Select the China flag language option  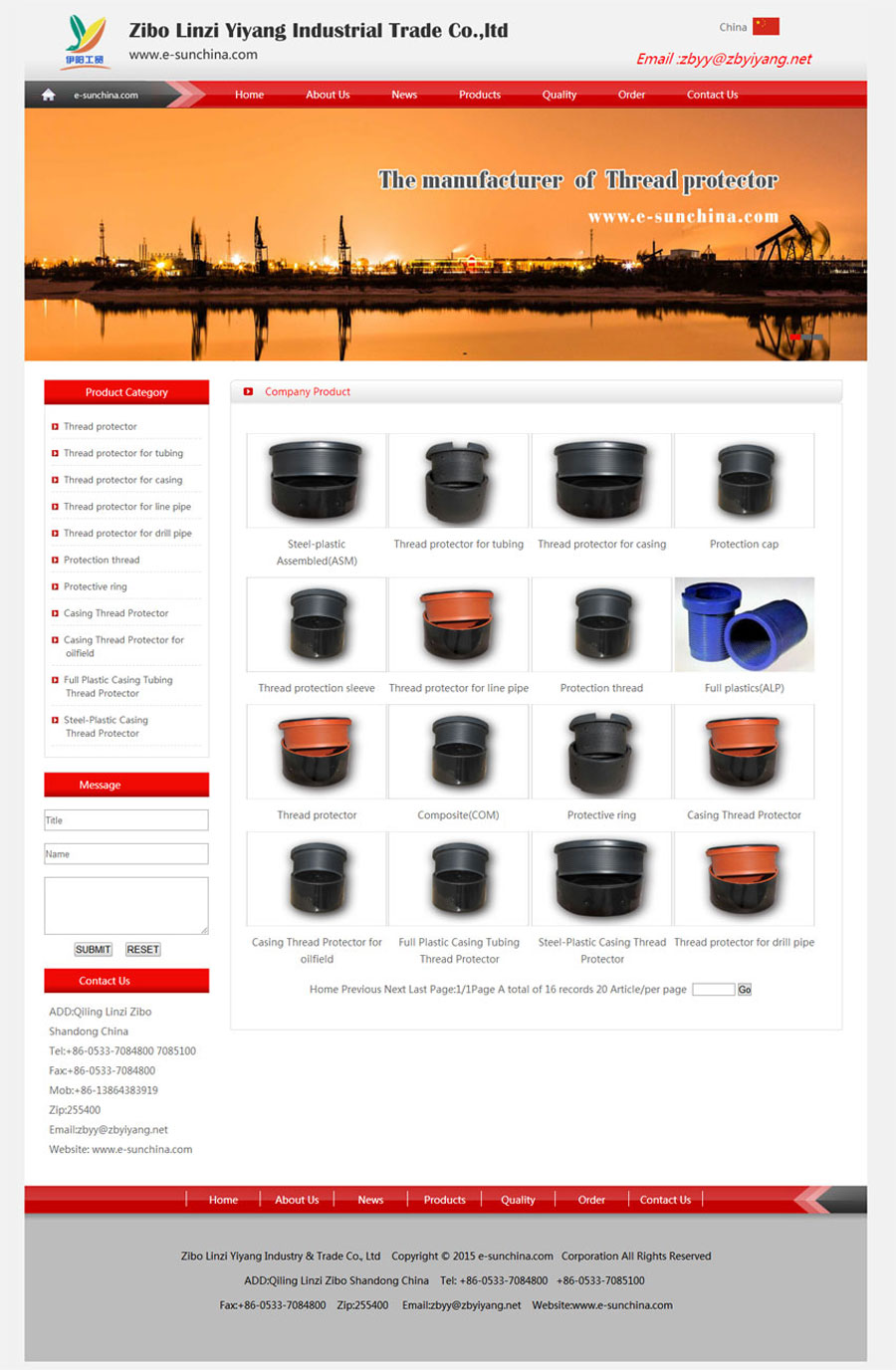click(766, 27)
